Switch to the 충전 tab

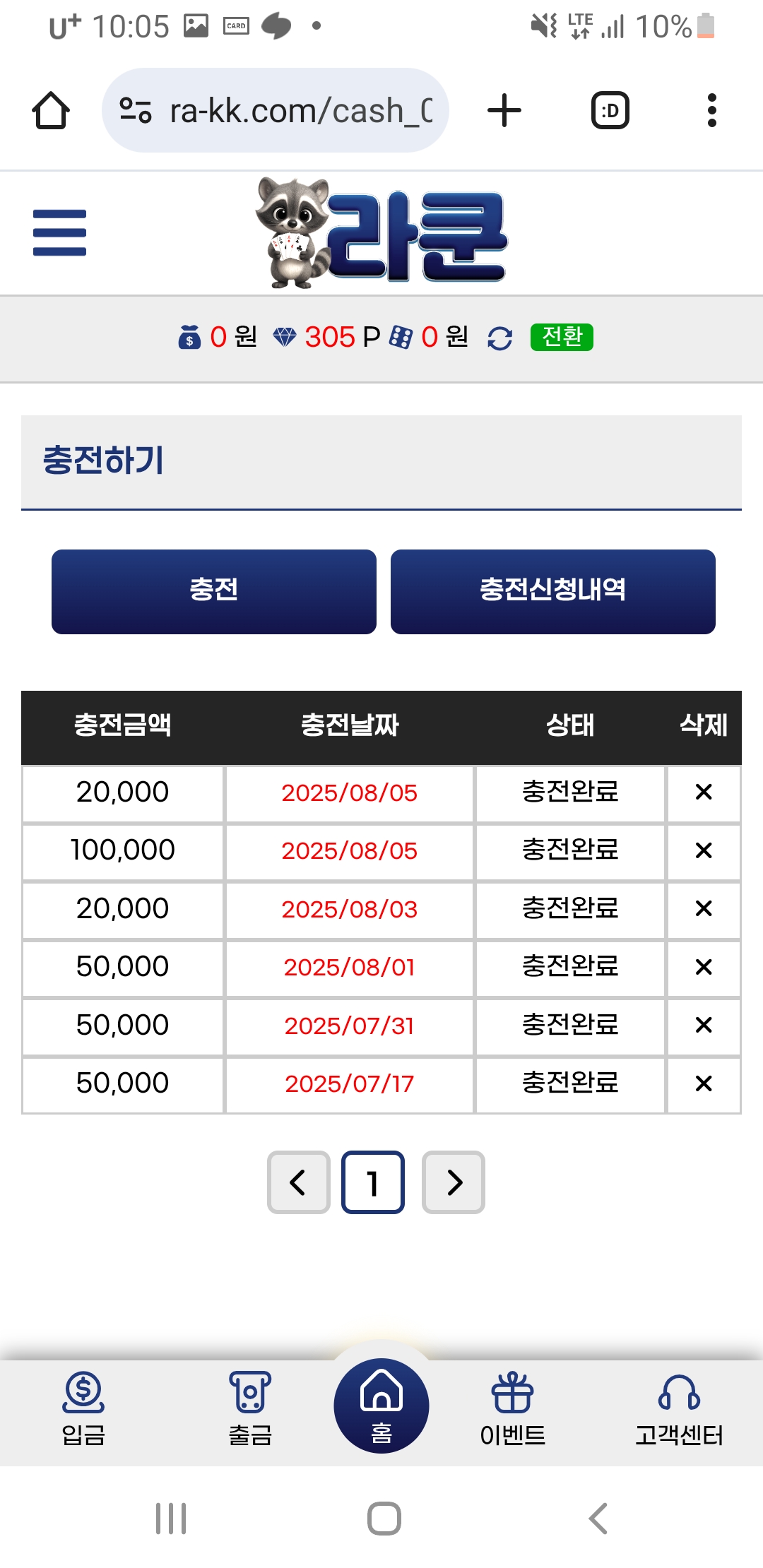(x=213, y=591)
